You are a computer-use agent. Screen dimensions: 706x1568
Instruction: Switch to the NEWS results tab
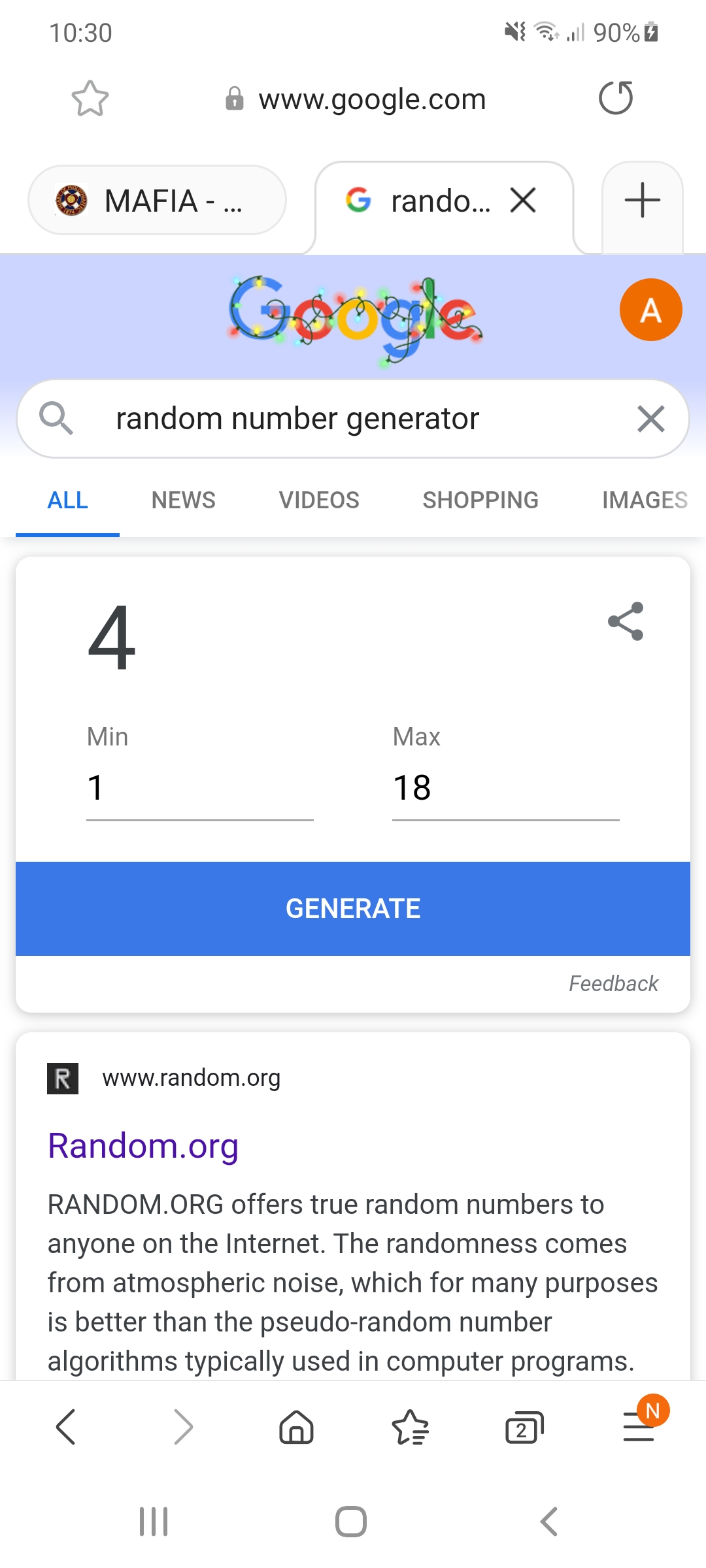point(183,500)
